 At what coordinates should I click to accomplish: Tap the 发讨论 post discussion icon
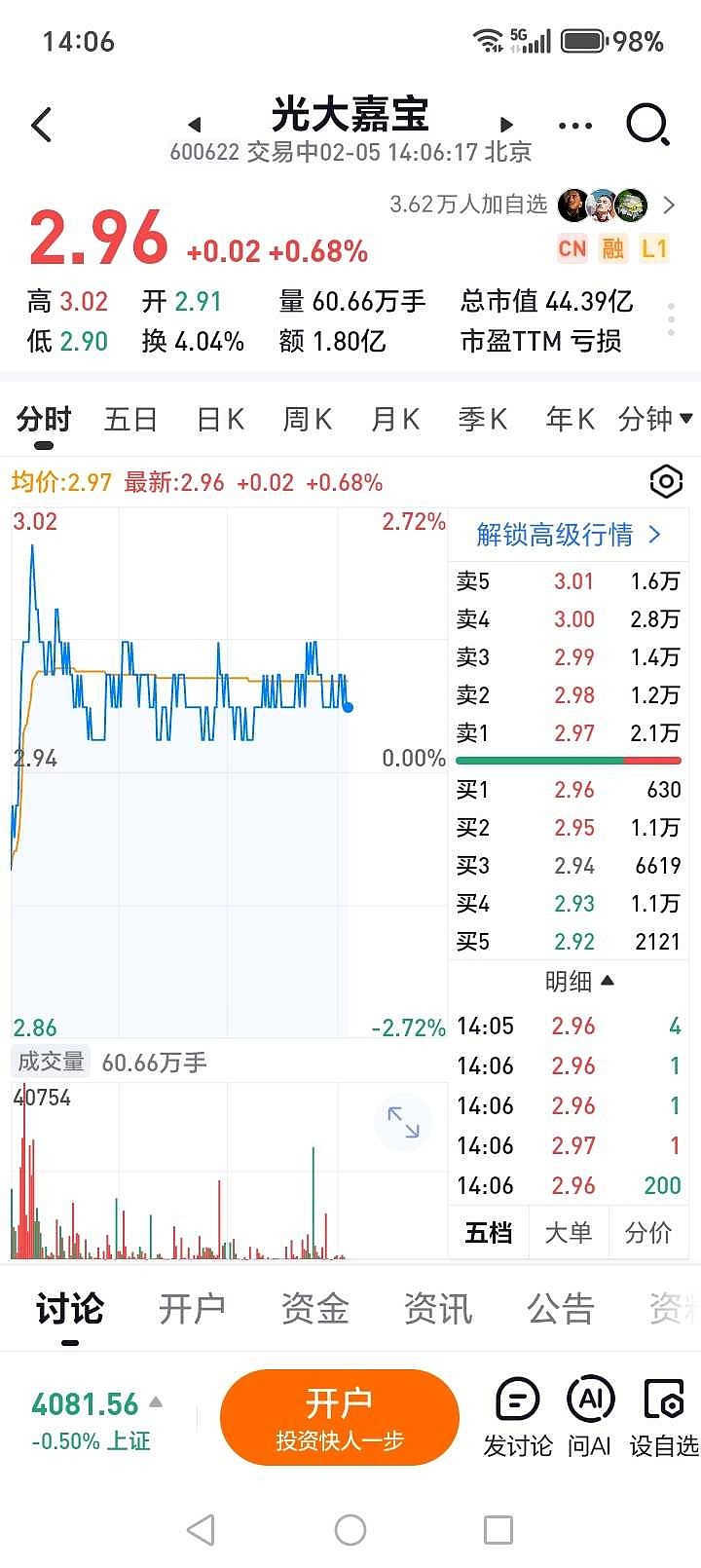tap(517, 1417)
